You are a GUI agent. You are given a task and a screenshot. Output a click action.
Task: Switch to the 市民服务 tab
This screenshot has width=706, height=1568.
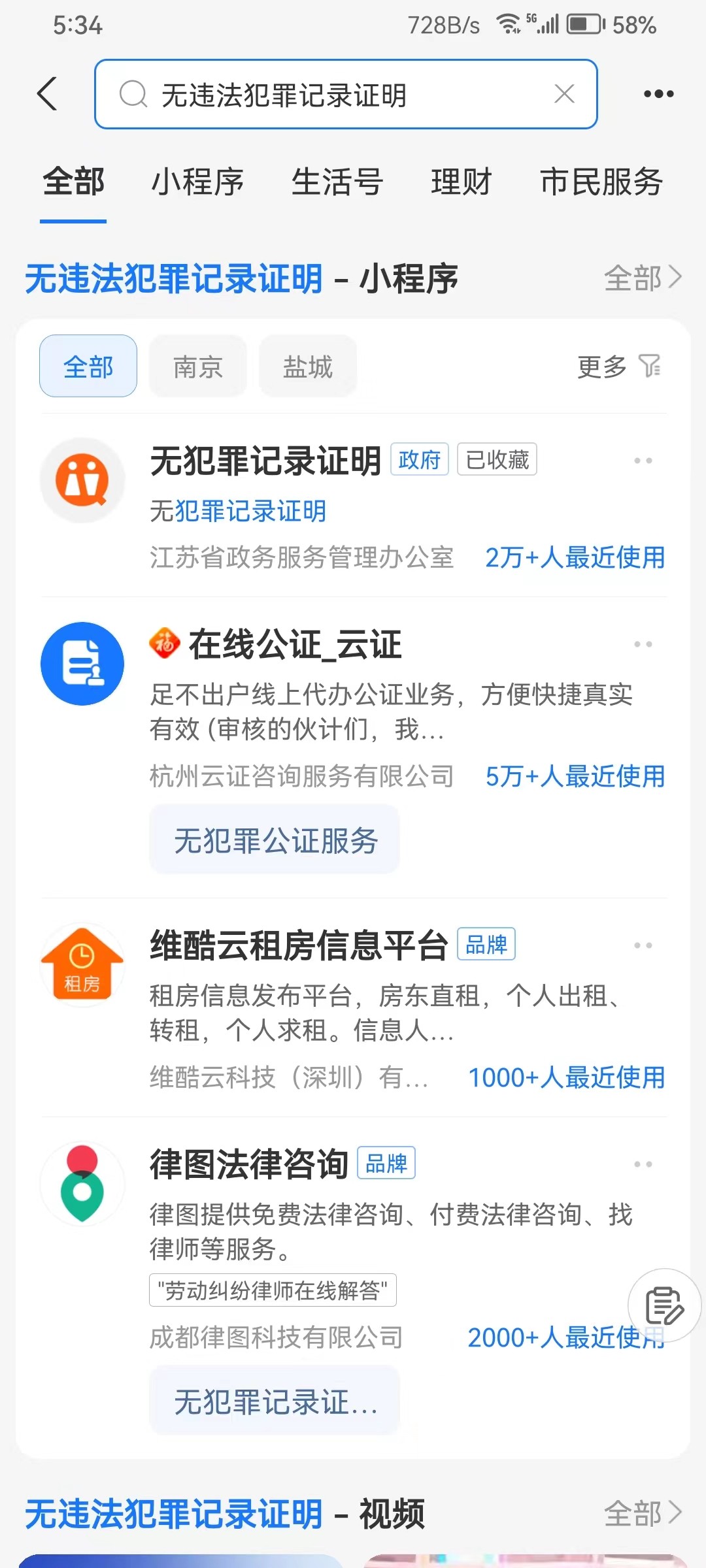[x=601, y=182]
